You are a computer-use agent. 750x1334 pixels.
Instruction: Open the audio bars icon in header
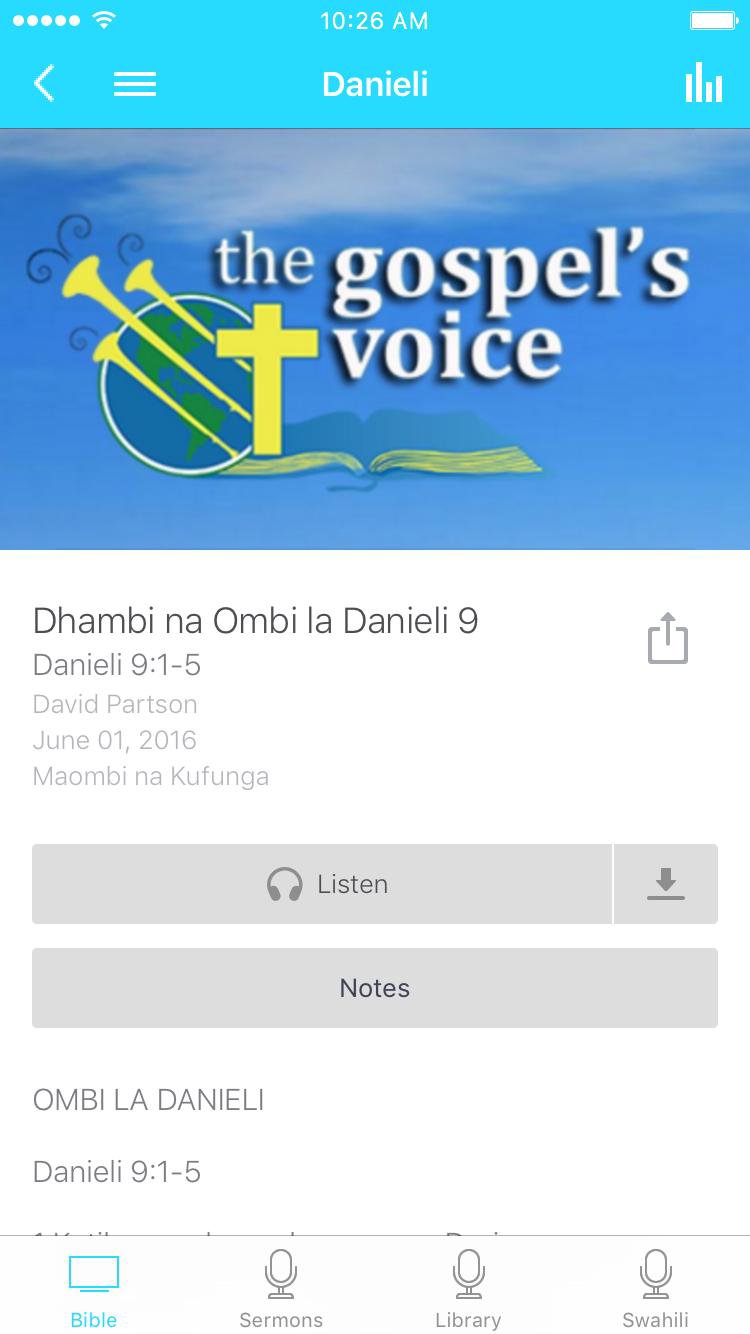704,84
